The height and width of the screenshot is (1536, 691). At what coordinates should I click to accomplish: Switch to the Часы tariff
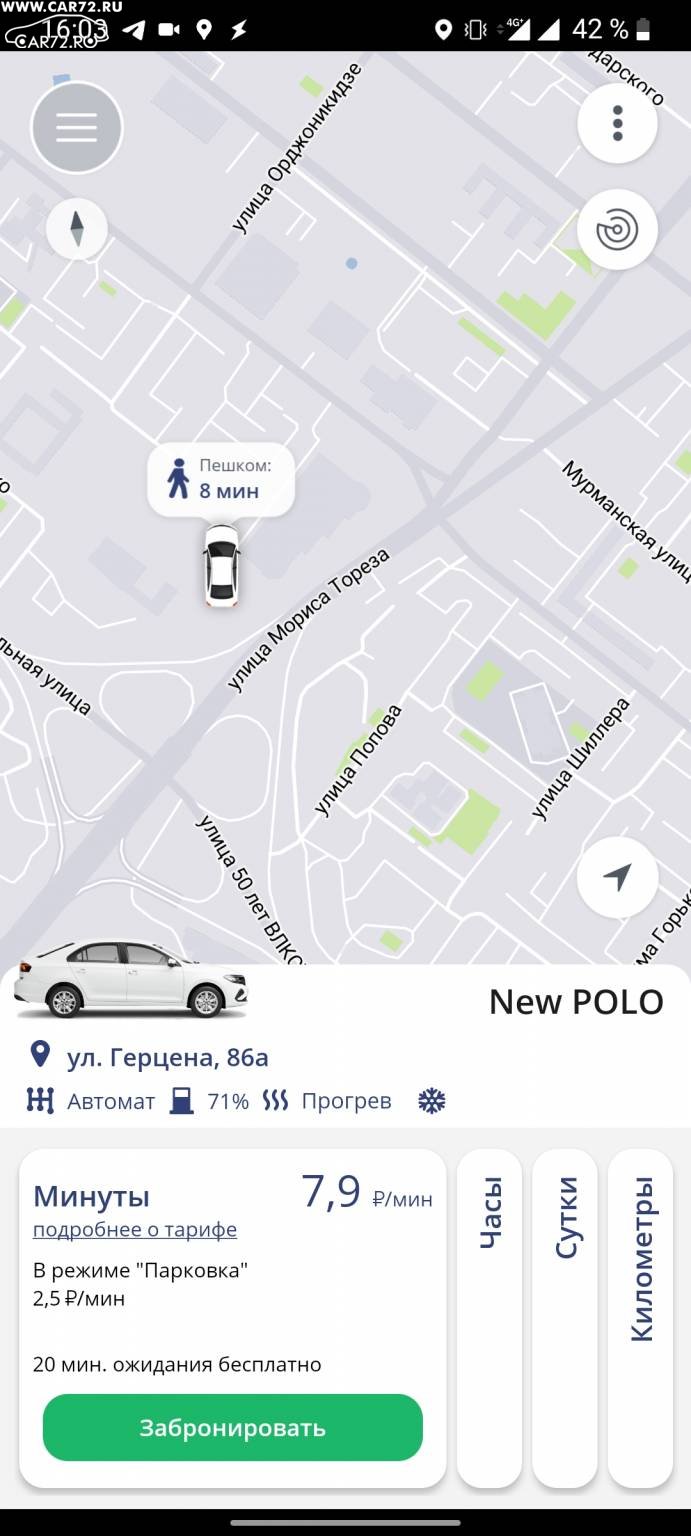point(489,1318)
